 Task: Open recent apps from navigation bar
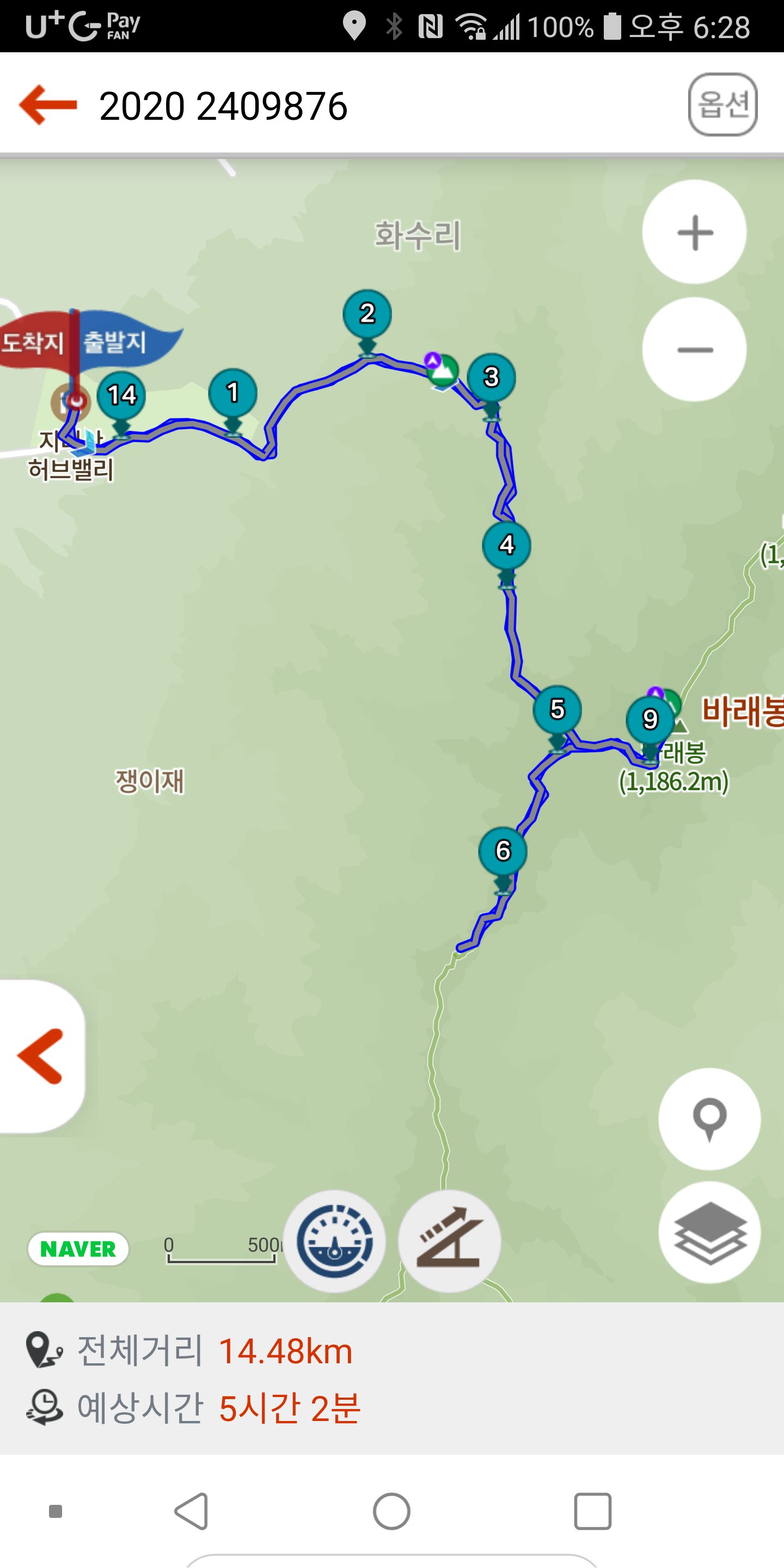592,1511
